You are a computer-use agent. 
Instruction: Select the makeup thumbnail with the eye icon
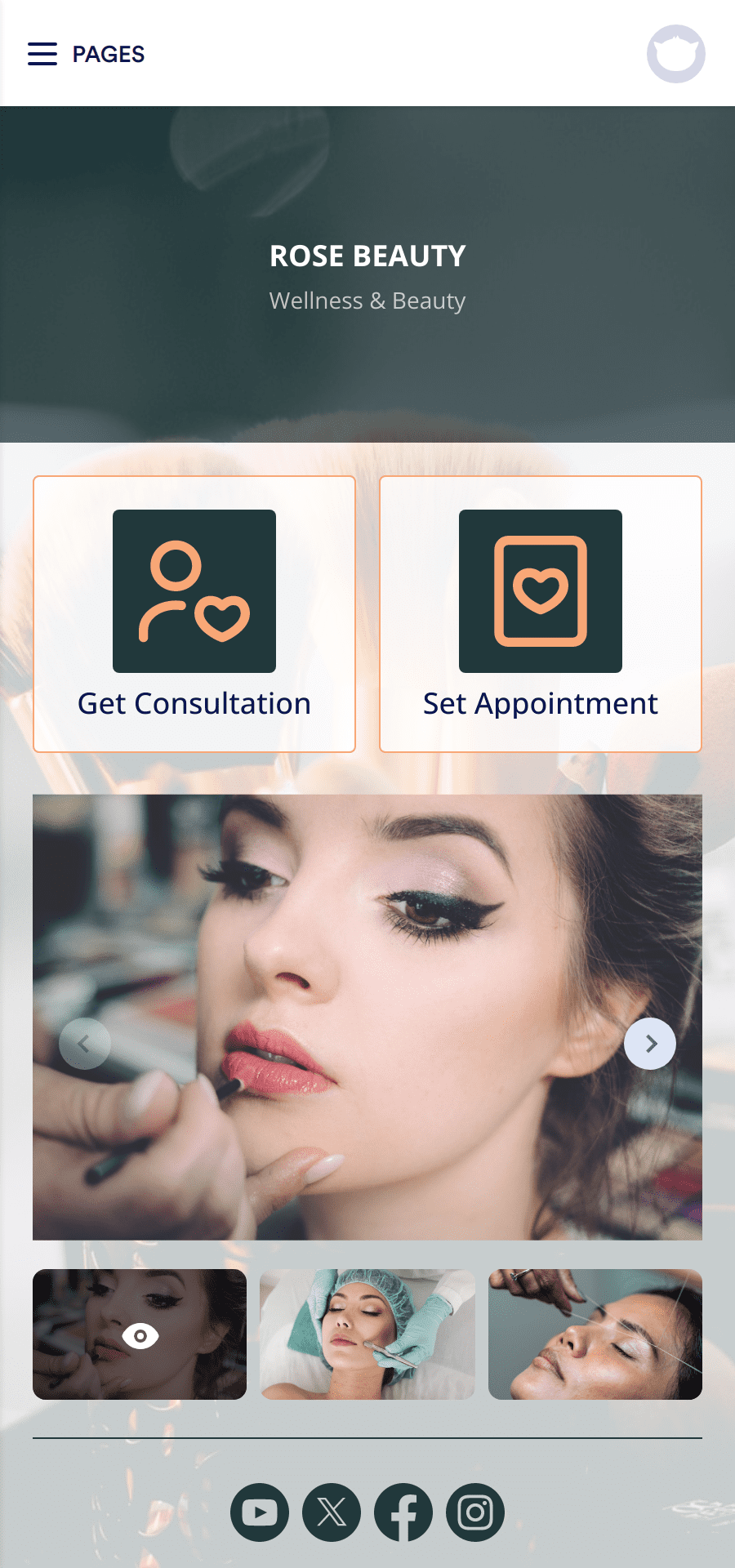[x=140, y=1334]
